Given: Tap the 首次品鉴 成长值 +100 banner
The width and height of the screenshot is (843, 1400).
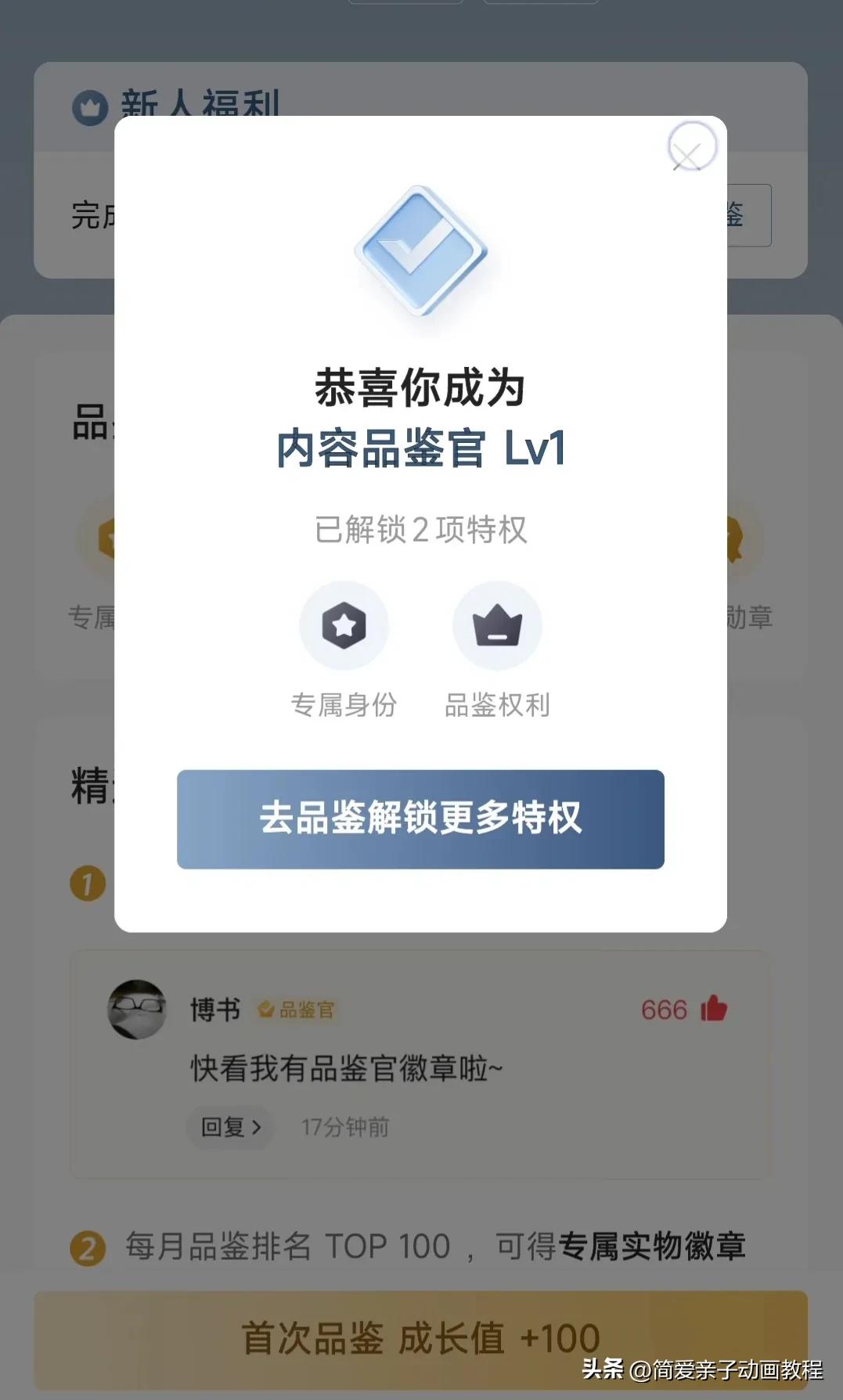Looking at the screenshot, I should click(420, 1340).
